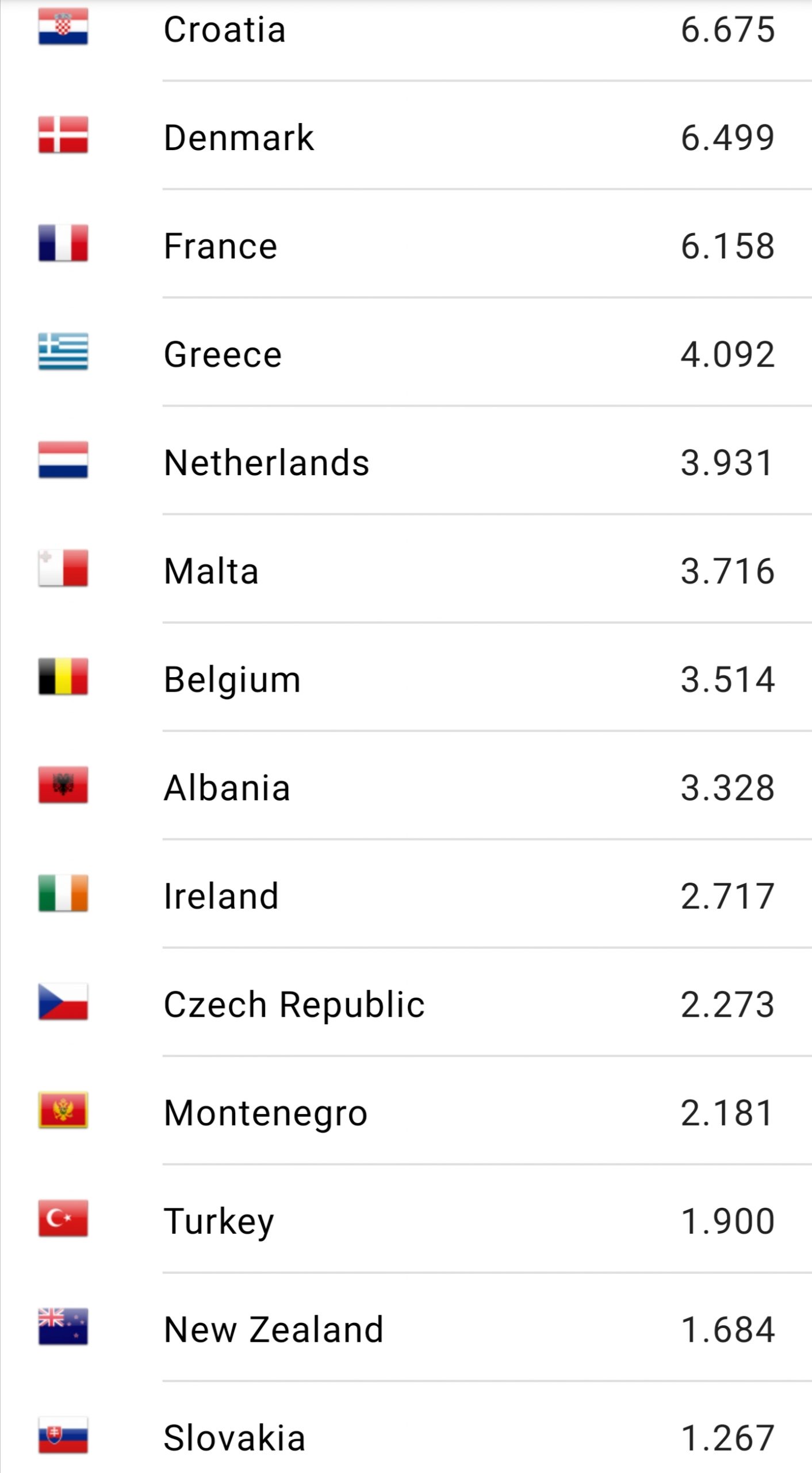
Task: Open the Ireland entry
Action: tap(406, 894)
